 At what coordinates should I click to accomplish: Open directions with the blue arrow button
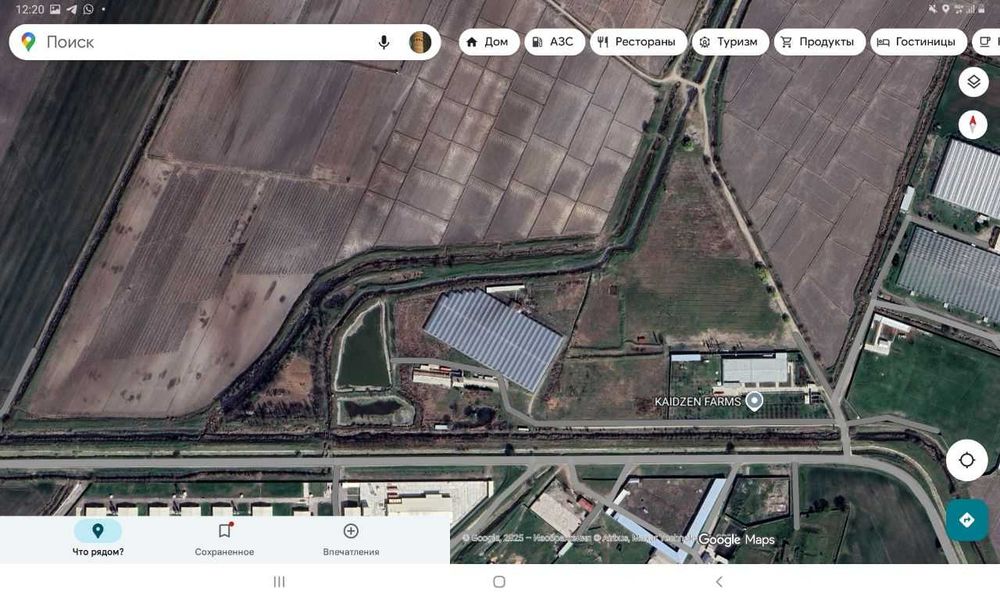click(966, 520)
